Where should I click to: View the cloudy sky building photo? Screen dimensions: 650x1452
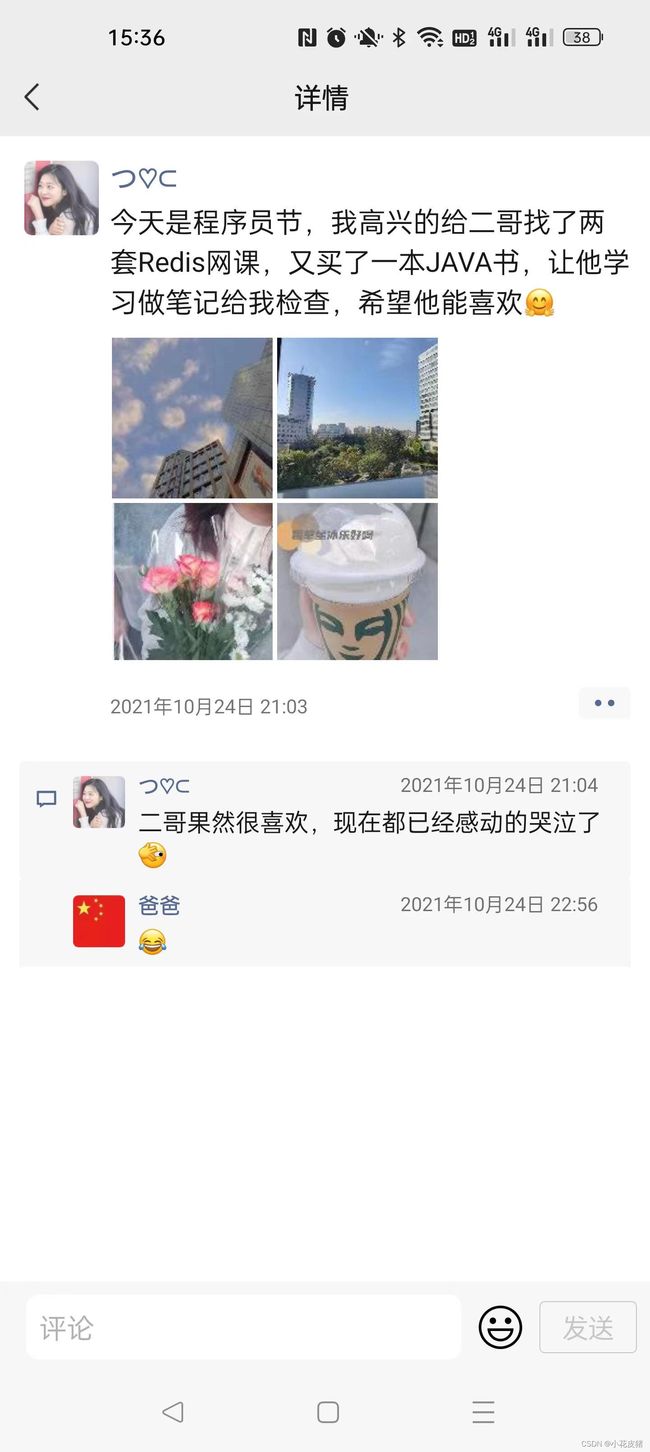pyautogui.click(x=192, y=417)
